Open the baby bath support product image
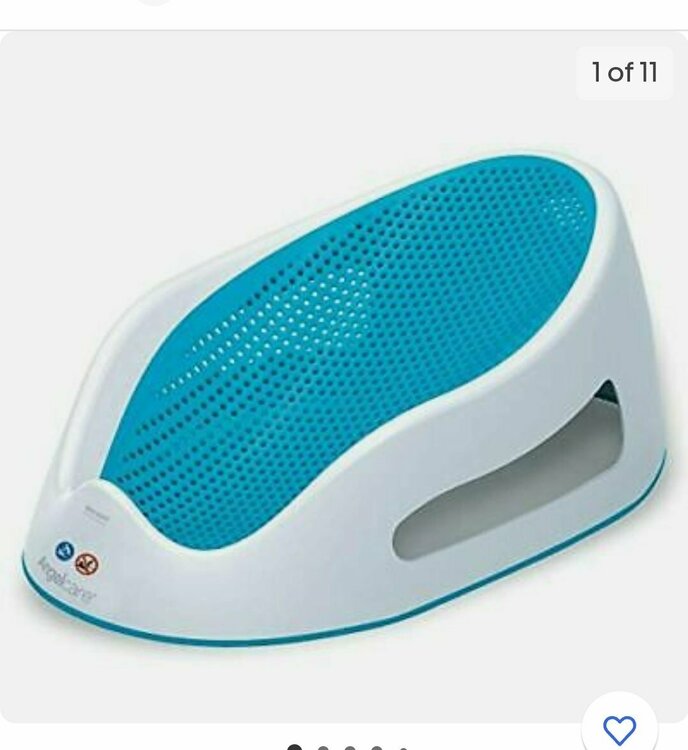 [344, 390]
